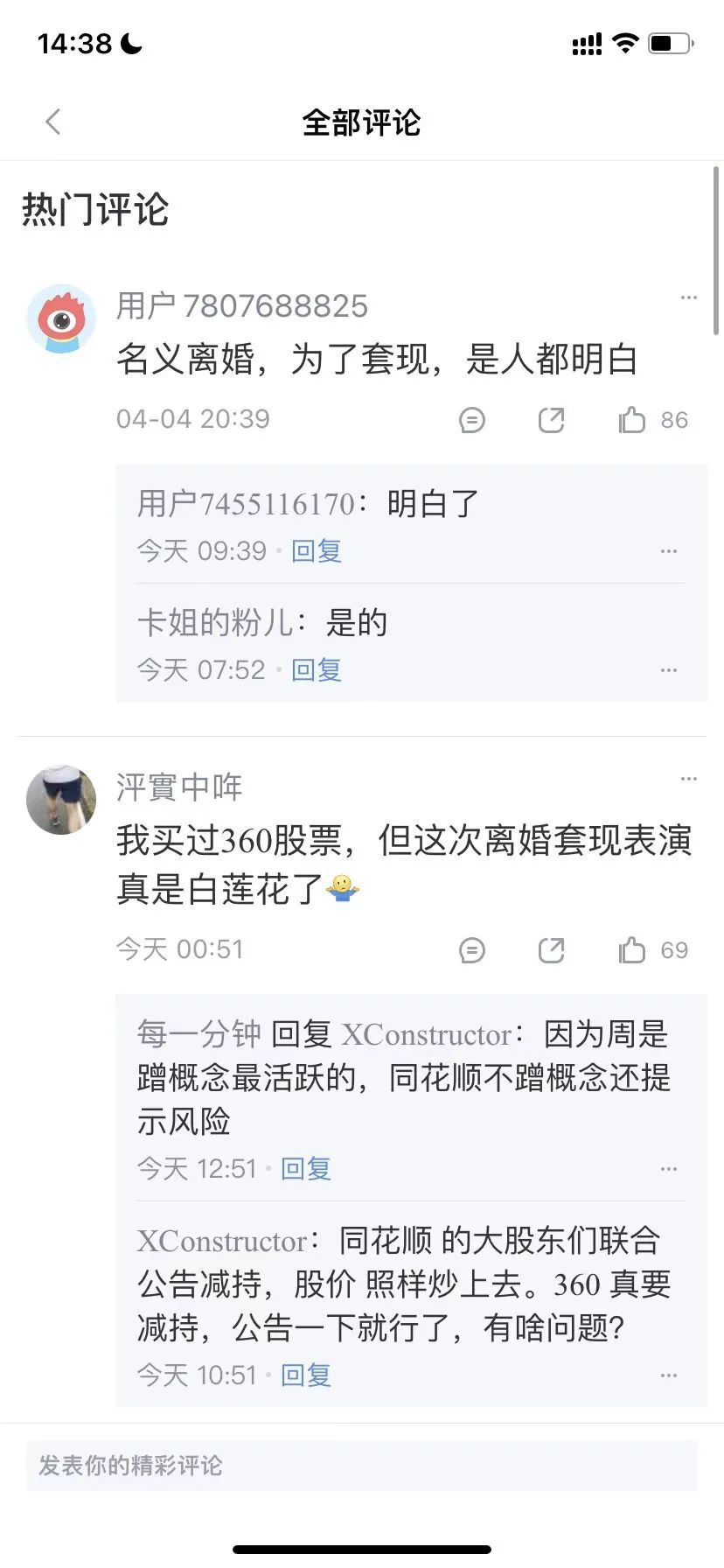Click the share icon under the first hot comment
The width and height of the screenshot is (724, 1568).
coord(552,420)
